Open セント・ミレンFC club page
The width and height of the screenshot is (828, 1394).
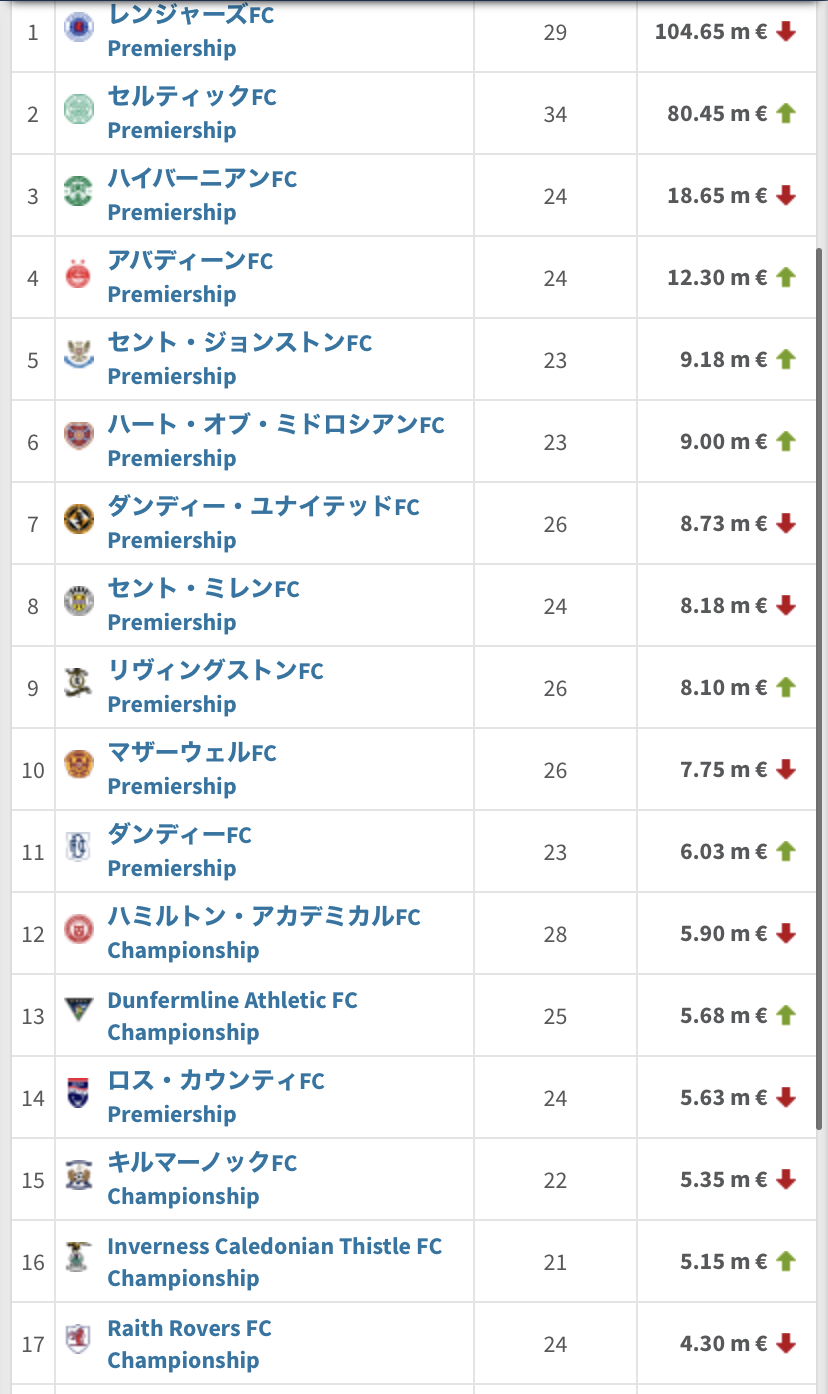pos(204,588)
